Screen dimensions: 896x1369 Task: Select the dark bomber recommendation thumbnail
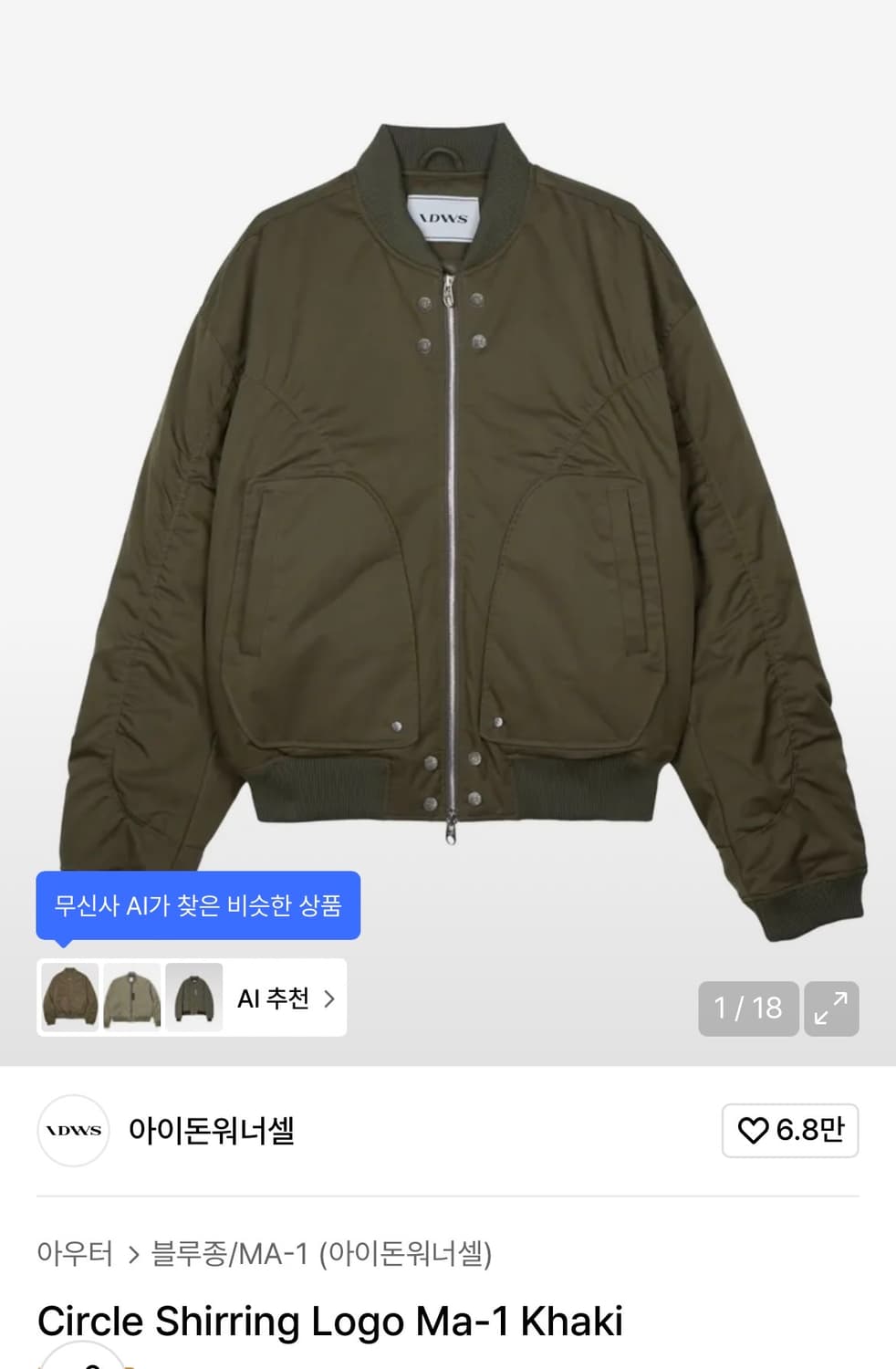coord(193,999)
